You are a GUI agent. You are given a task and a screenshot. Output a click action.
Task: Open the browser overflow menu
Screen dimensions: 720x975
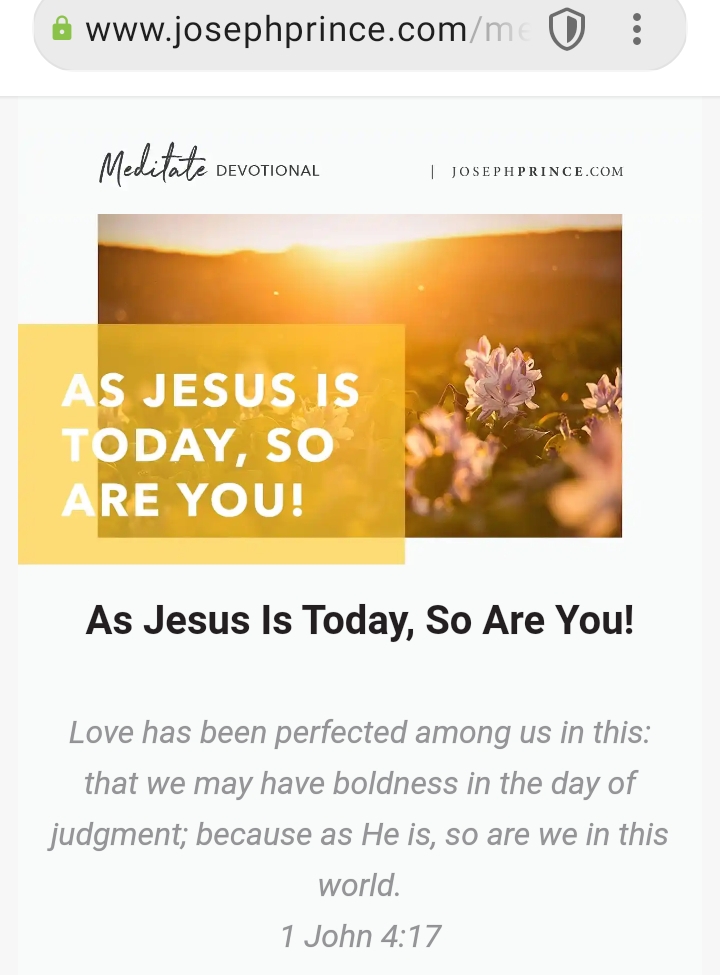point(636,30)
